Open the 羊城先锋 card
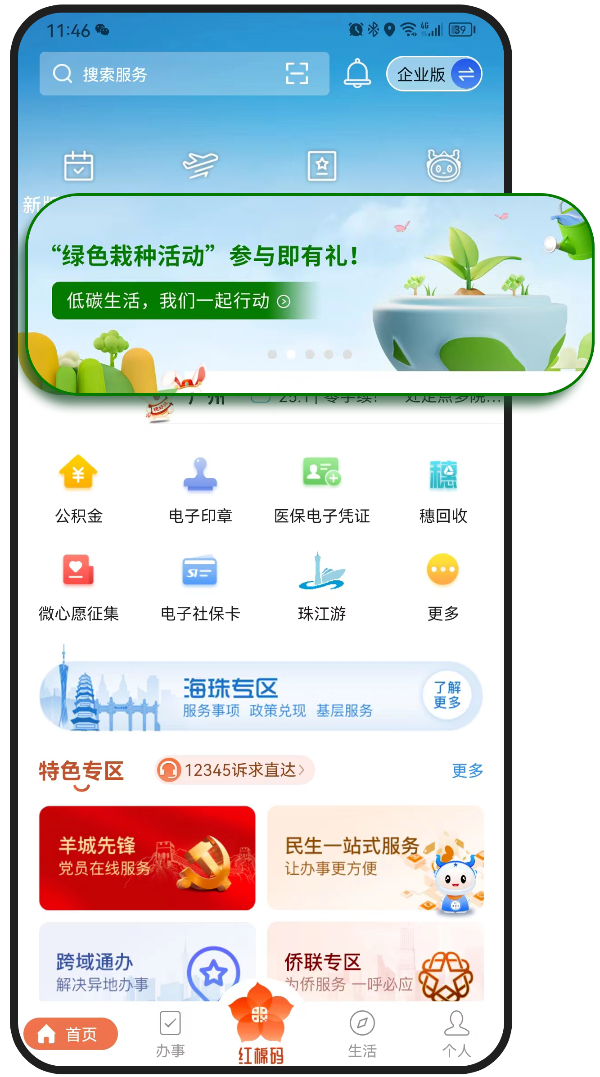The width and height of the screenshot is (600, 1077). point(147,858)
